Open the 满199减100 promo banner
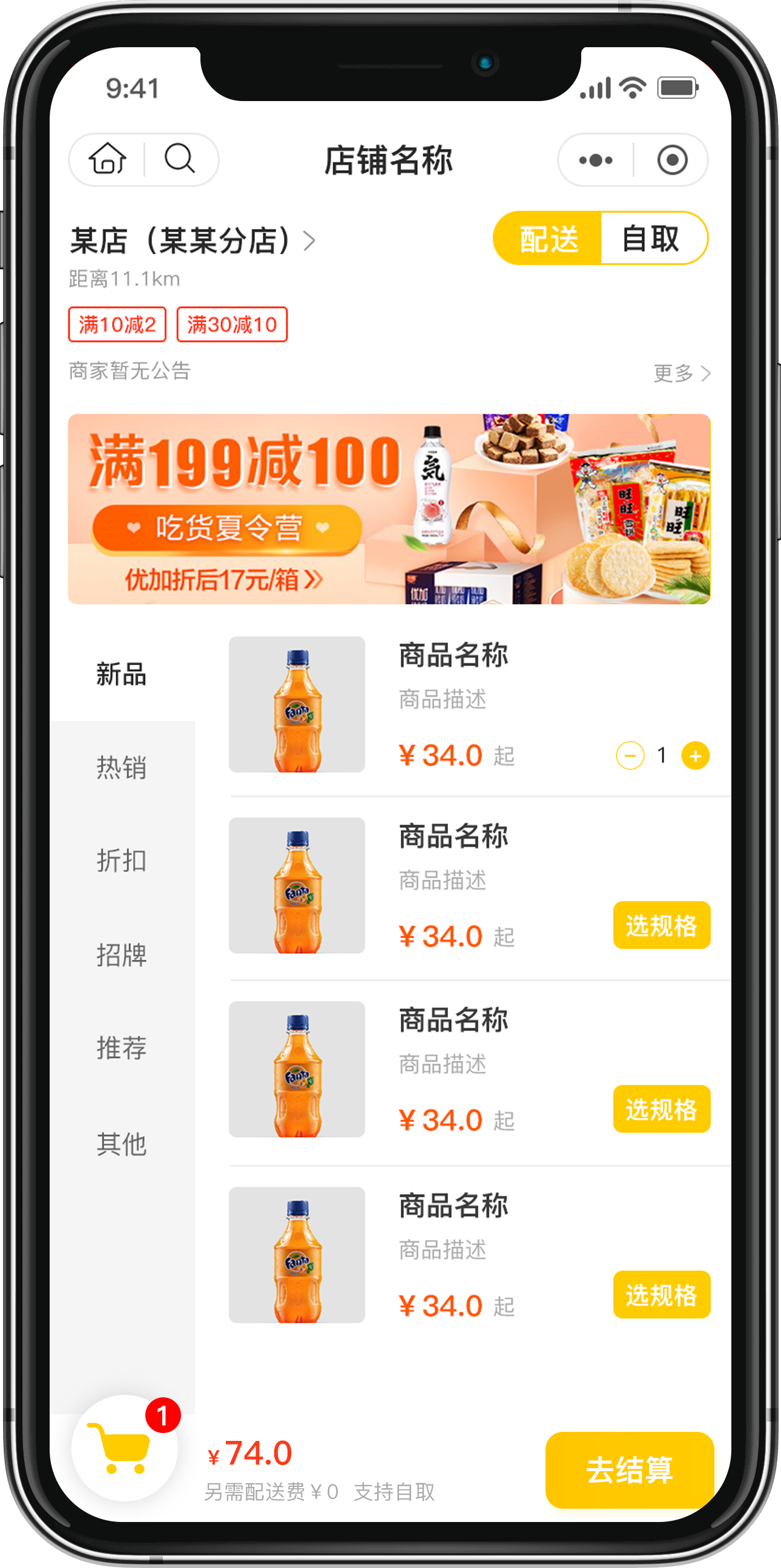Viewport: 781px width, 1568px height. coord(389,509)
